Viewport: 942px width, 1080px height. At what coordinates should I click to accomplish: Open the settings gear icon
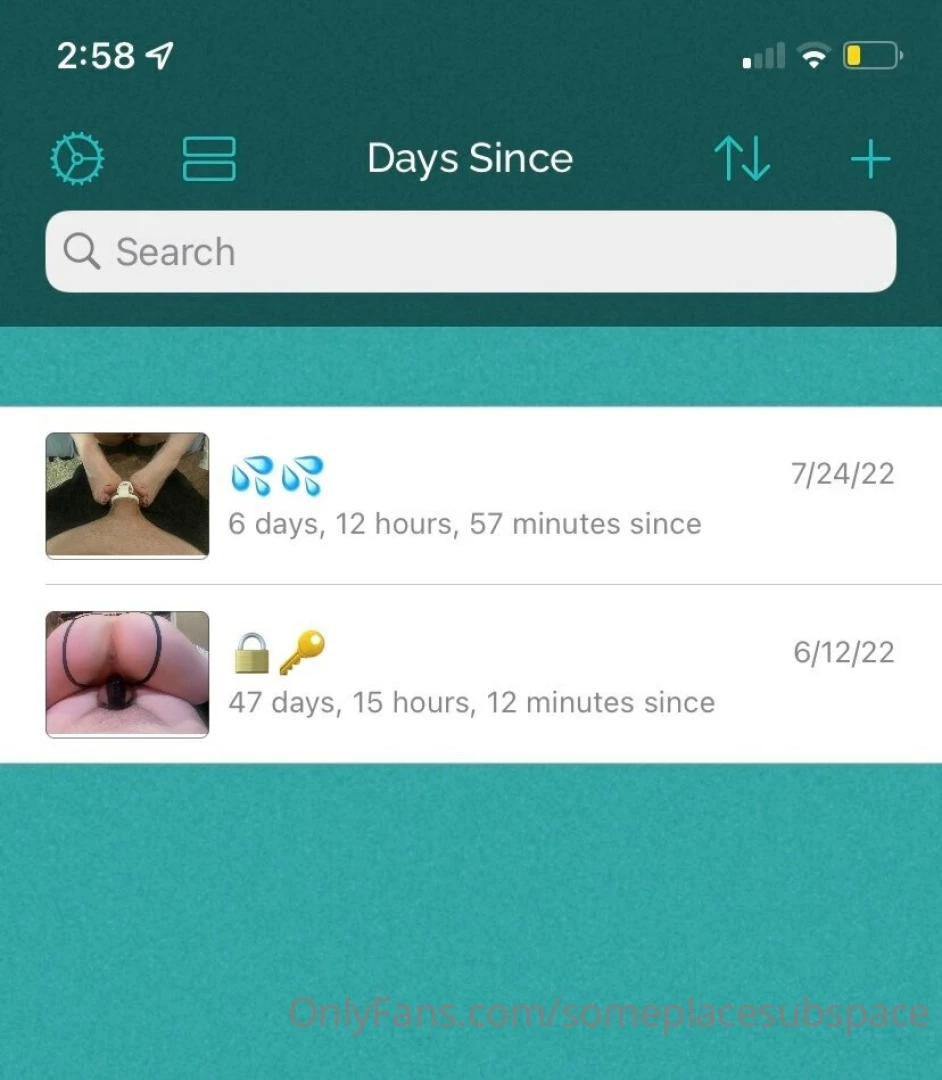[77, 159]
